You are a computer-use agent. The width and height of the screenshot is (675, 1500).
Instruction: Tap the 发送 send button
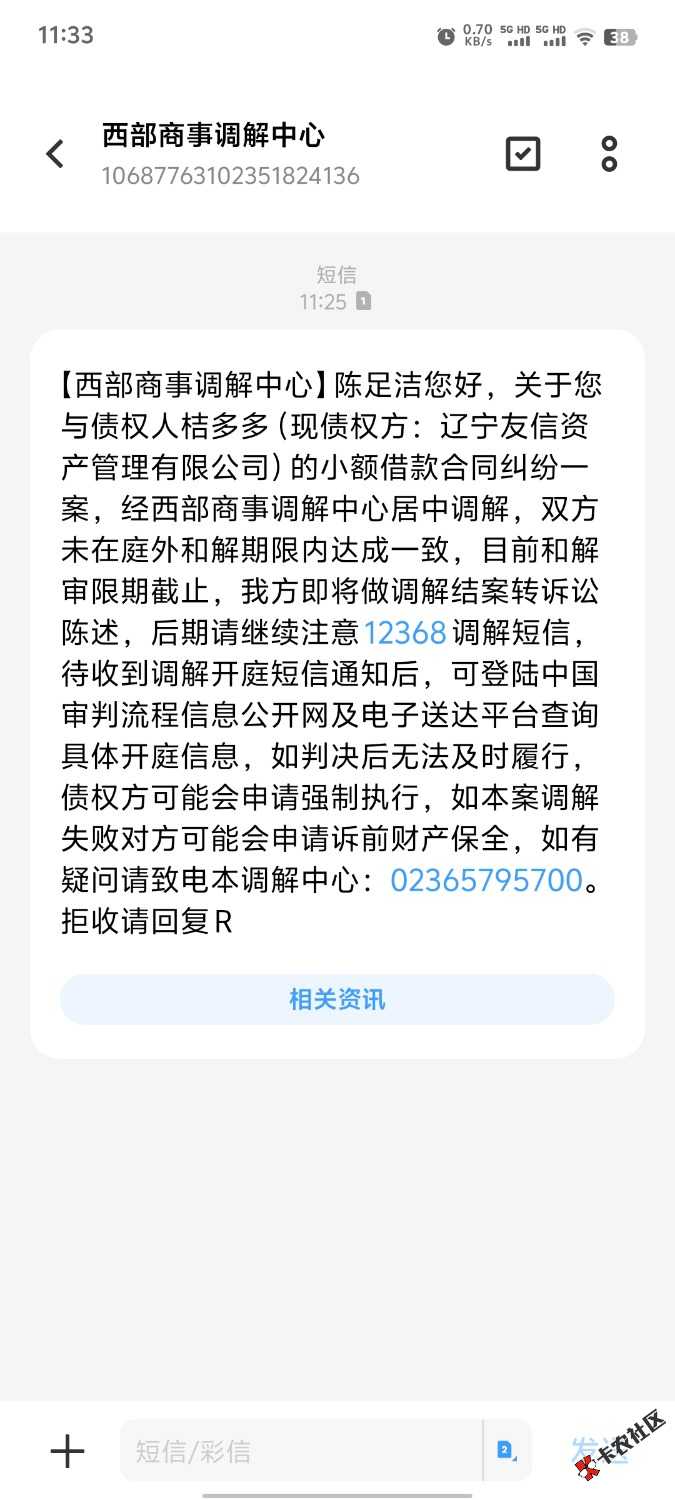(600, 1450)
